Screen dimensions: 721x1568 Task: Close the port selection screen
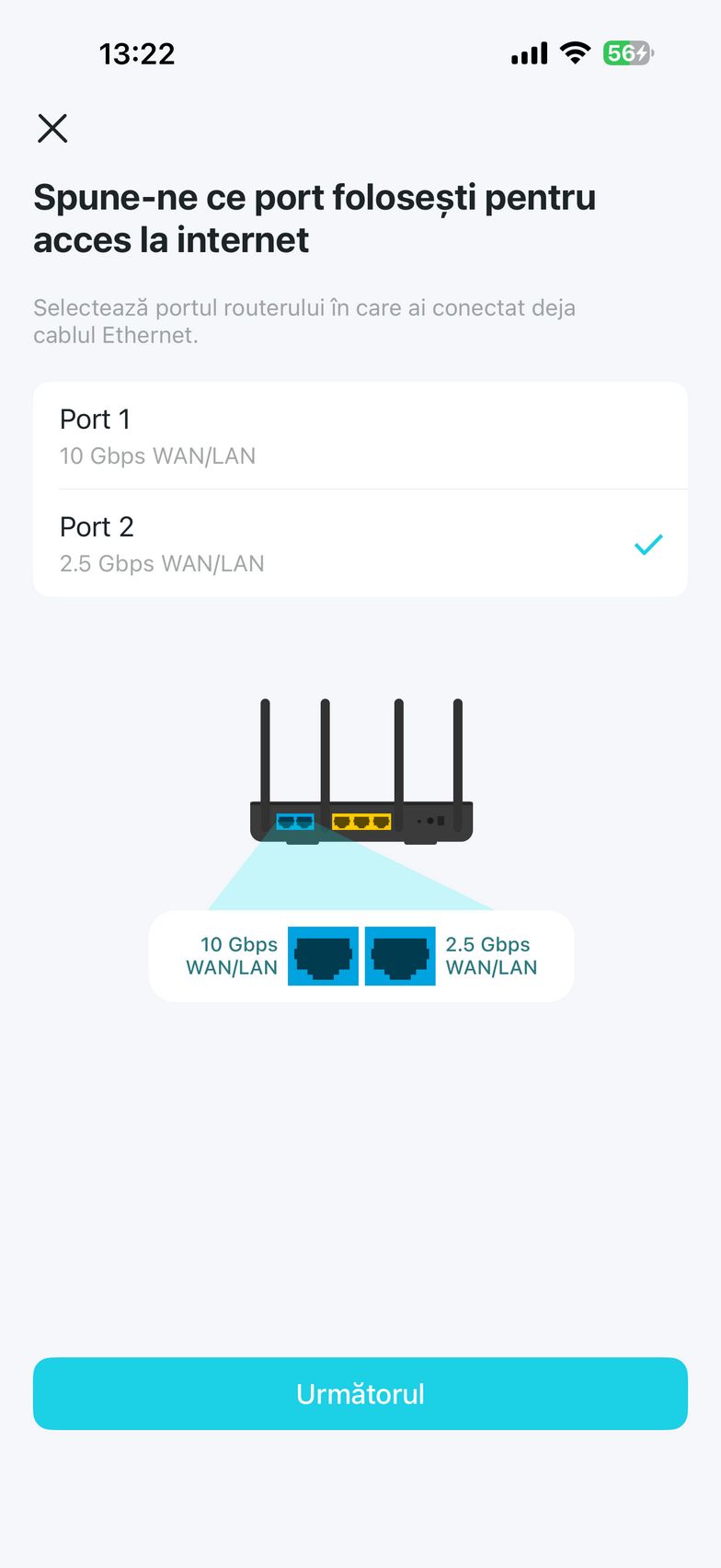point(52,128)
